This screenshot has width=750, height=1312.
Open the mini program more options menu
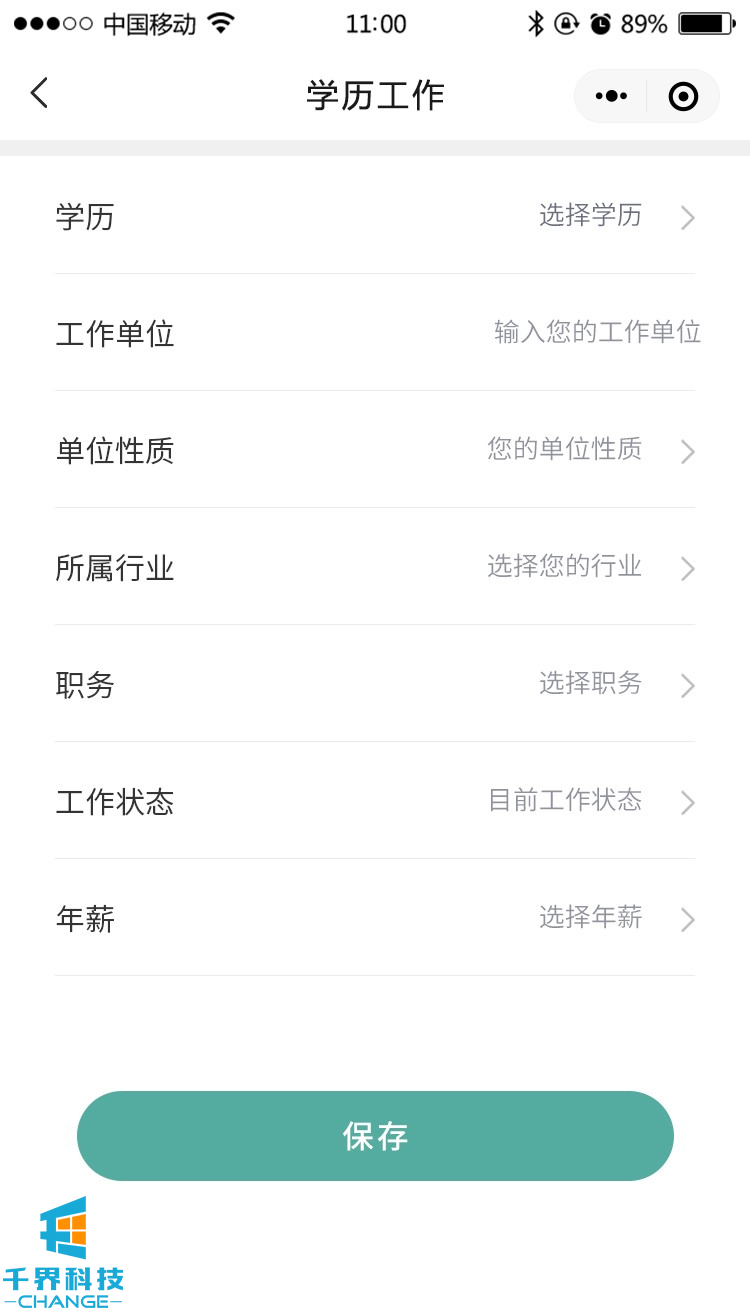coord(611,96)
